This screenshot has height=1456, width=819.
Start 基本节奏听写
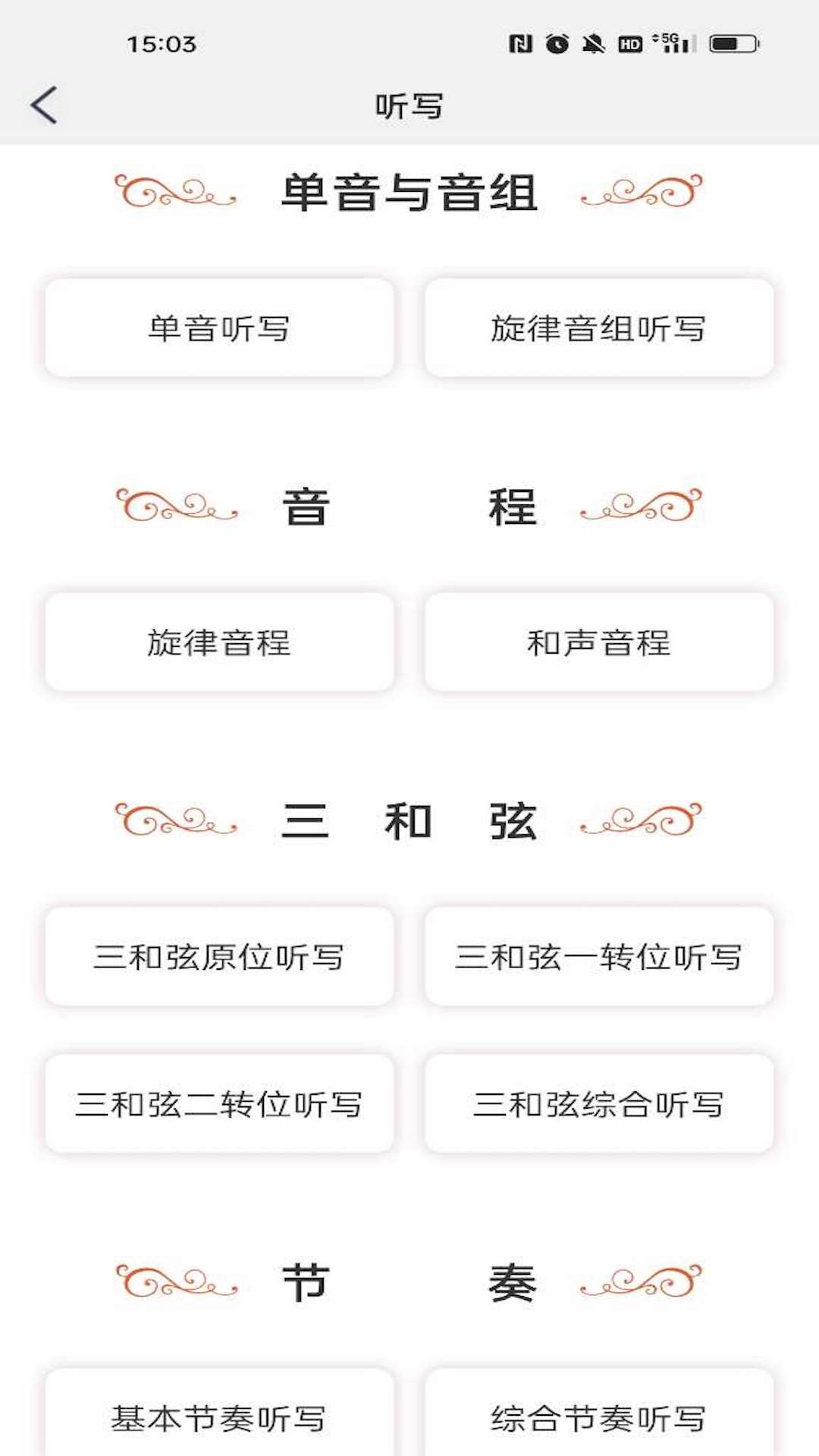pyautogui.click(x=219, y=1417)
